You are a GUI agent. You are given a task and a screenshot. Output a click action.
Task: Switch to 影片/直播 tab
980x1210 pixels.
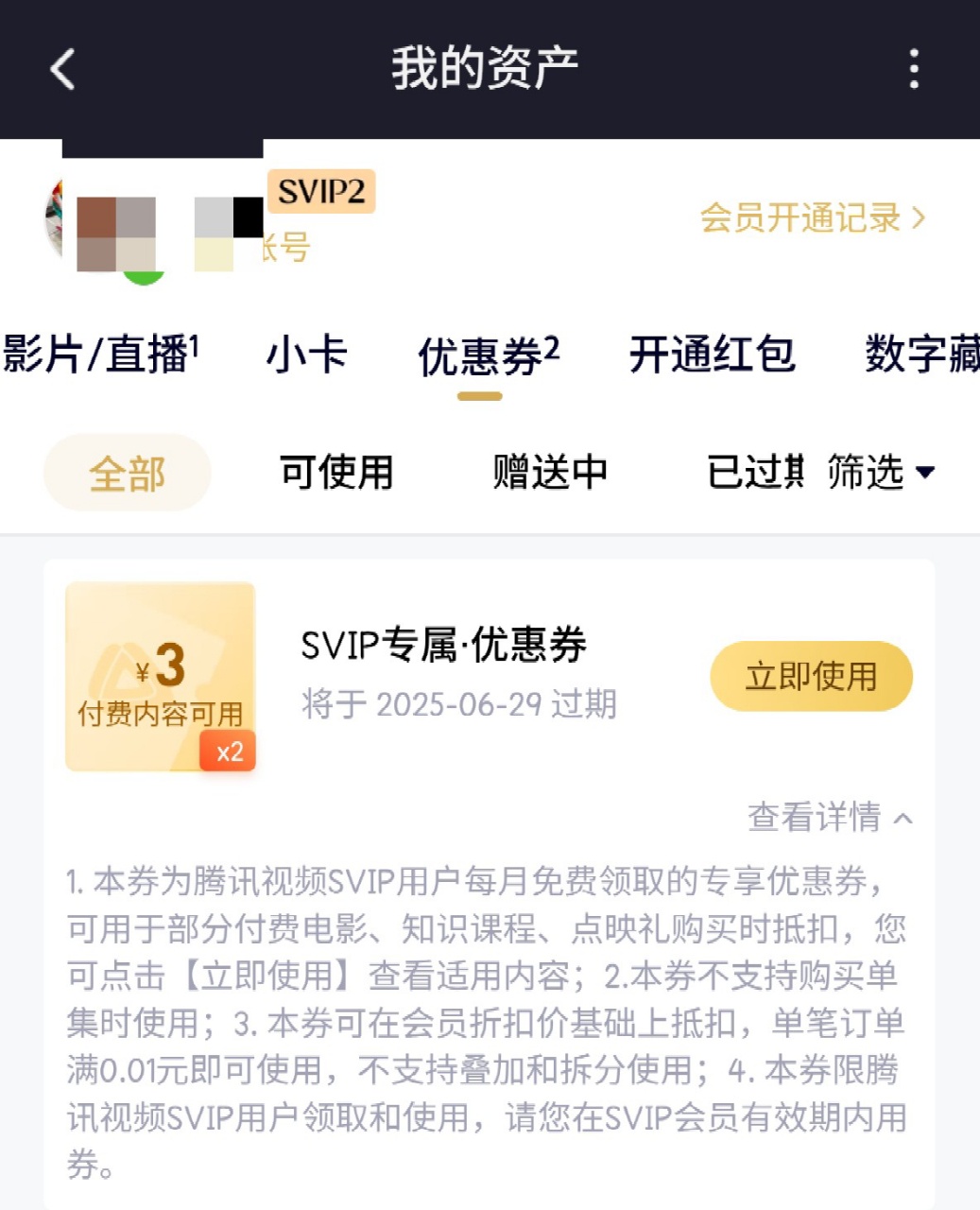click(101, 355)
